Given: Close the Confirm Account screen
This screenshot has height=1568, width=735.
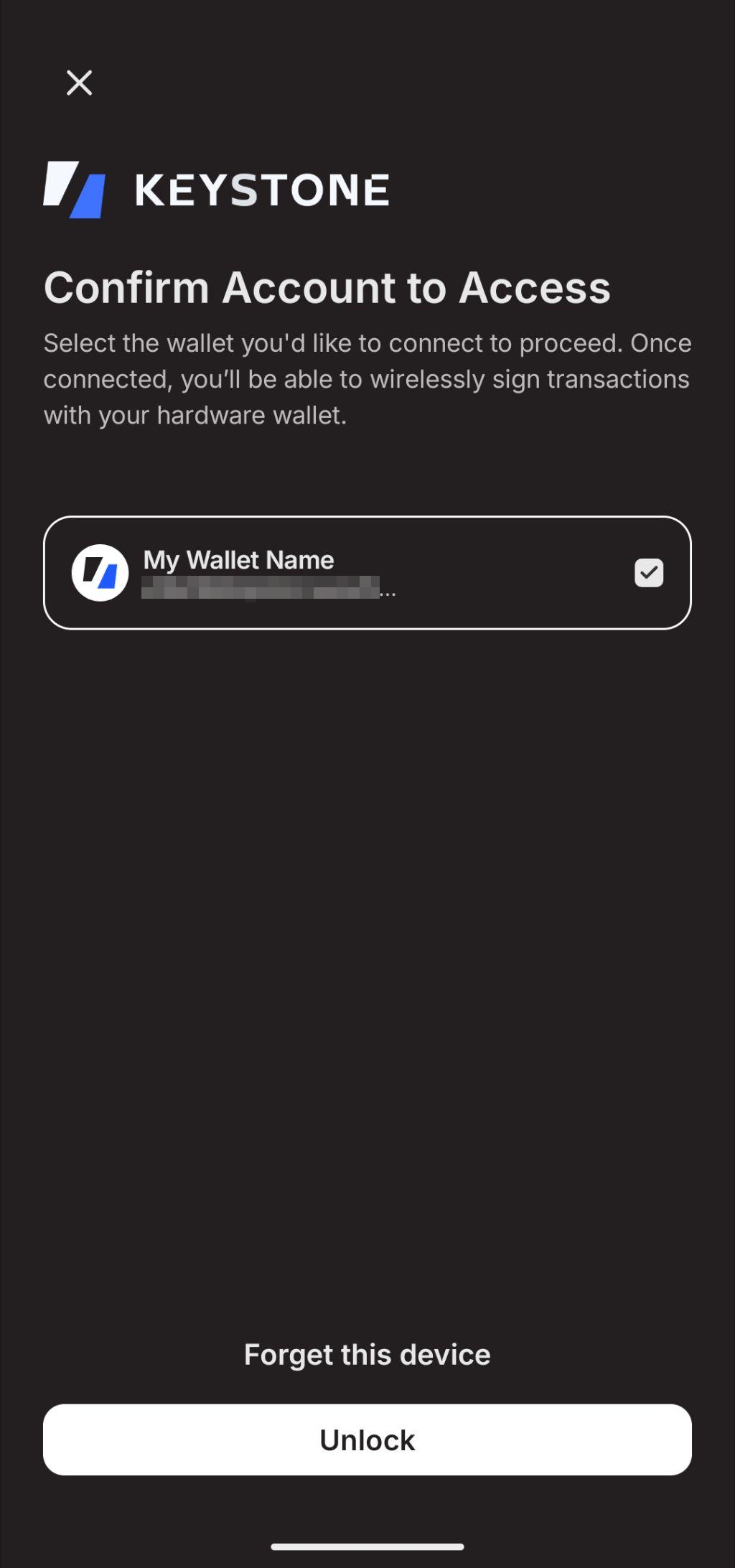Looking at the screenshot, I should 79,83.
